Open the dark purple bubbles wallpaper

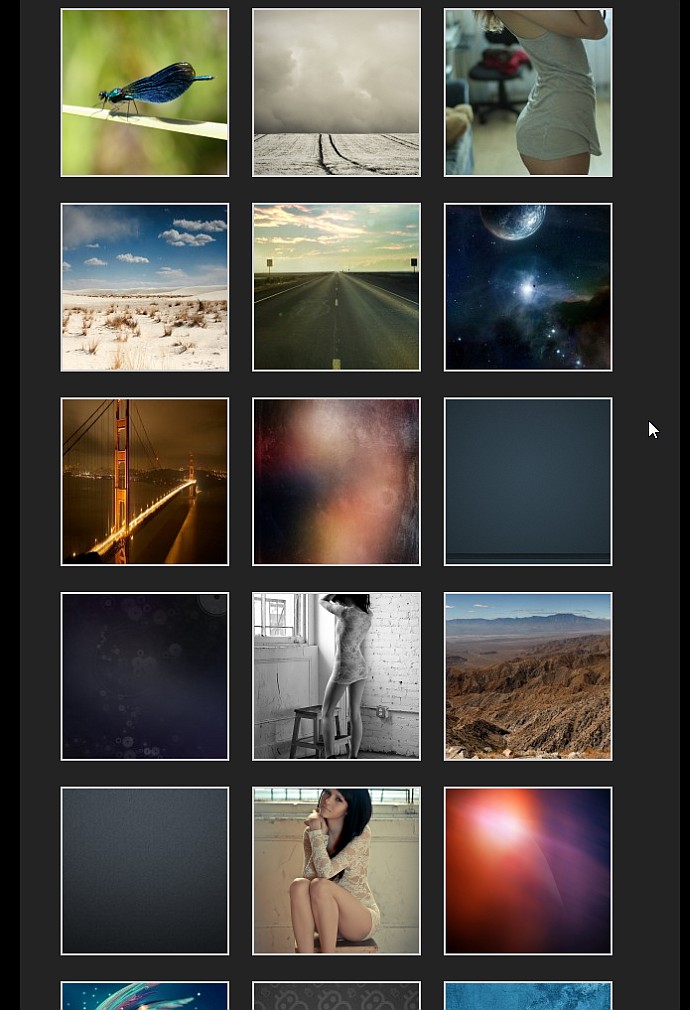(145, 676)
